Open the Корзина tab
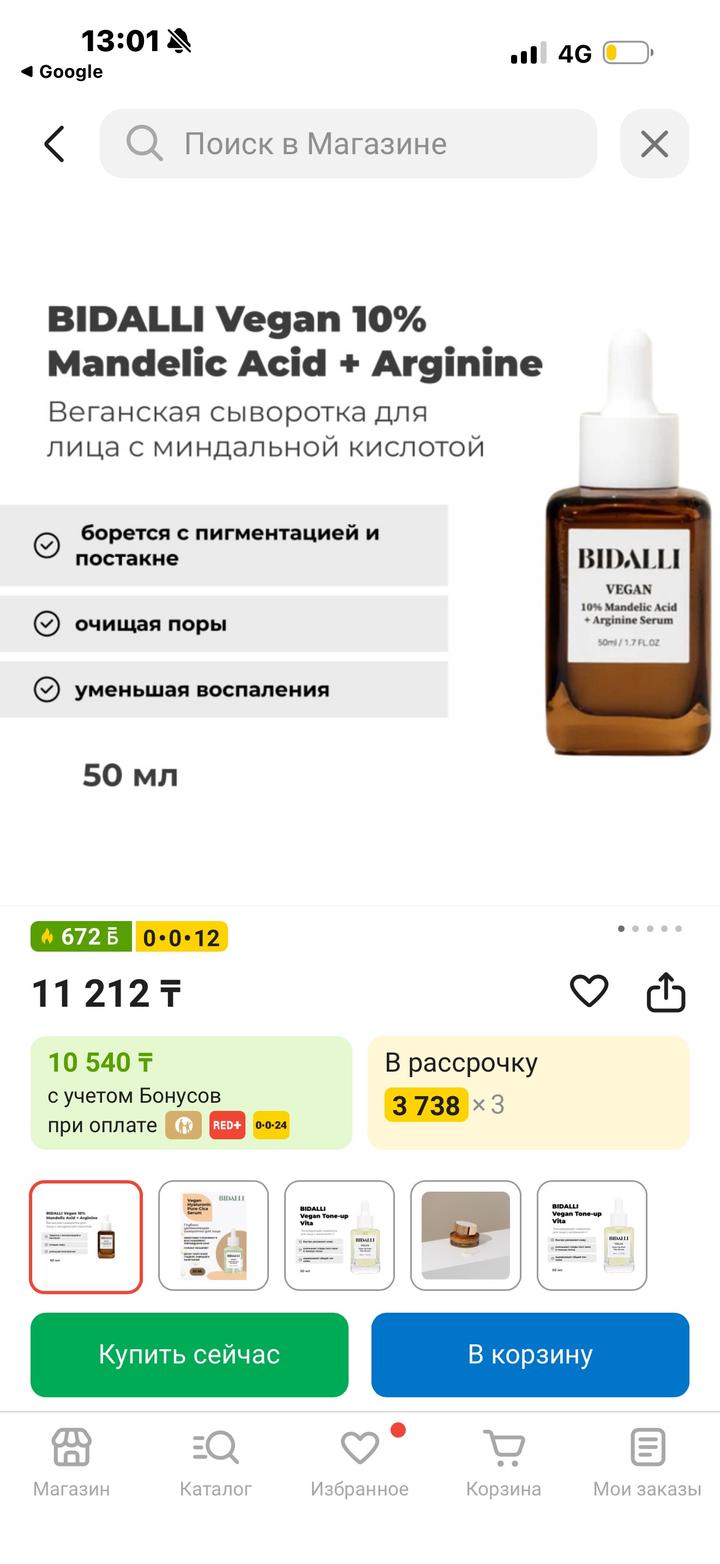This screenshot has width=720, height=1564. click(503, 1462)
